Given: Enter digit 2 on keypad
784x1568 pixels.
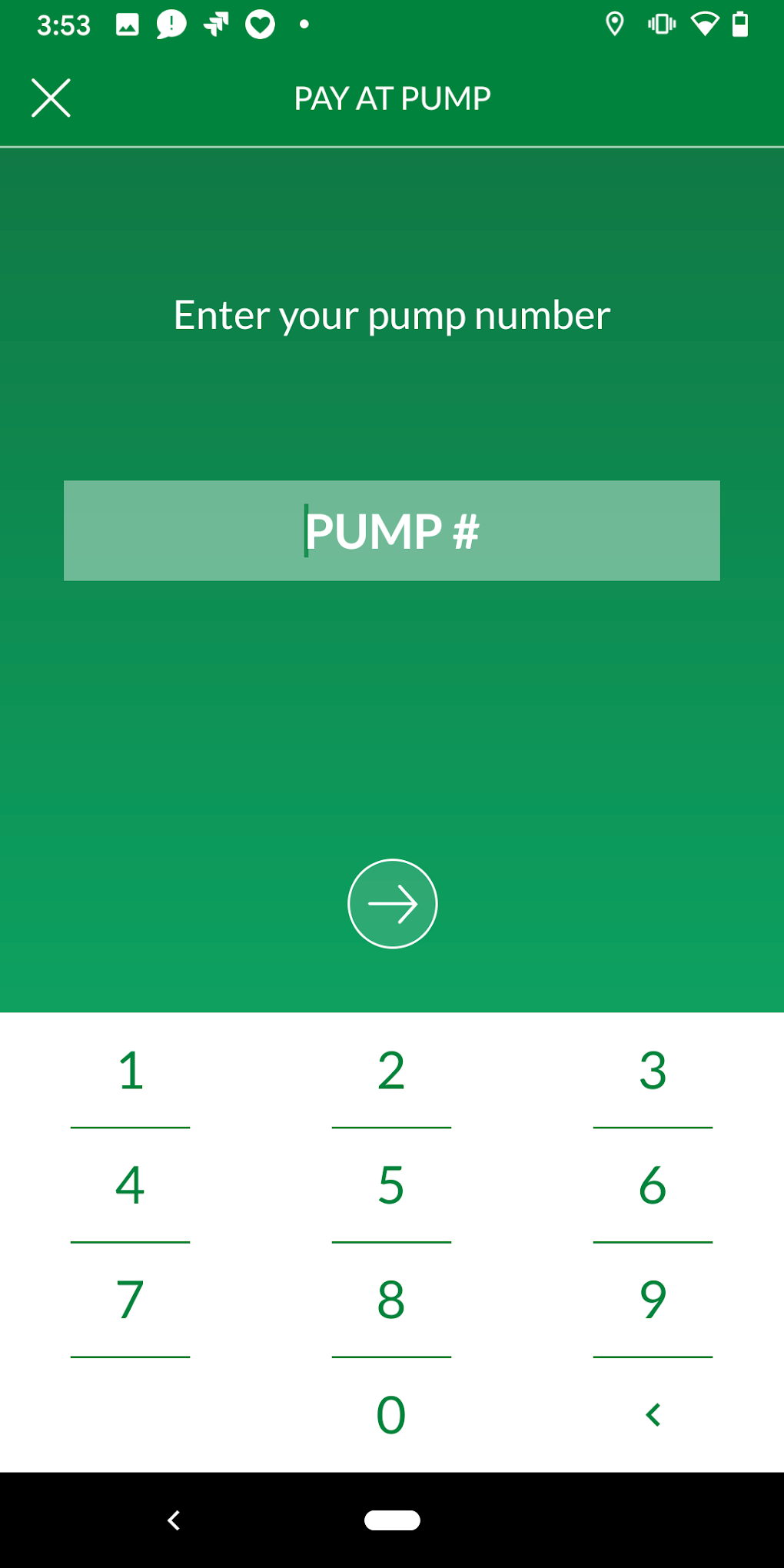Looking at the screenshot, I should tap(391, 1071).
